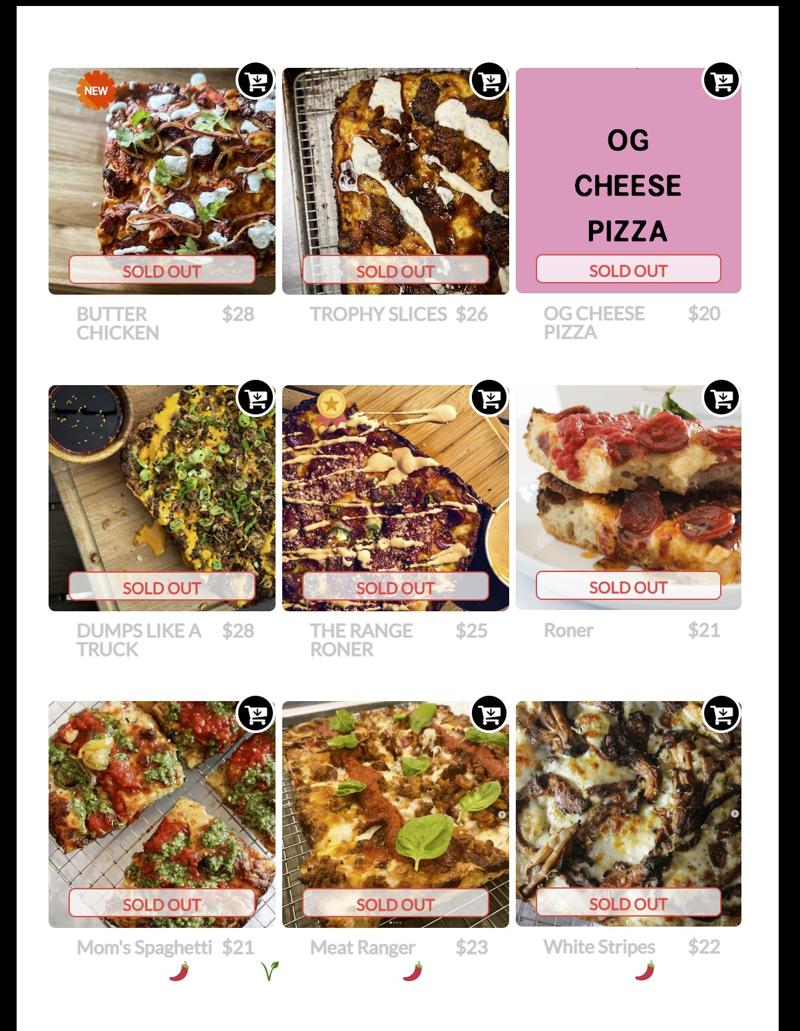Add The Range Roner to cart
This screenshot has width=800, height=1031.
[x=489, y=398]
